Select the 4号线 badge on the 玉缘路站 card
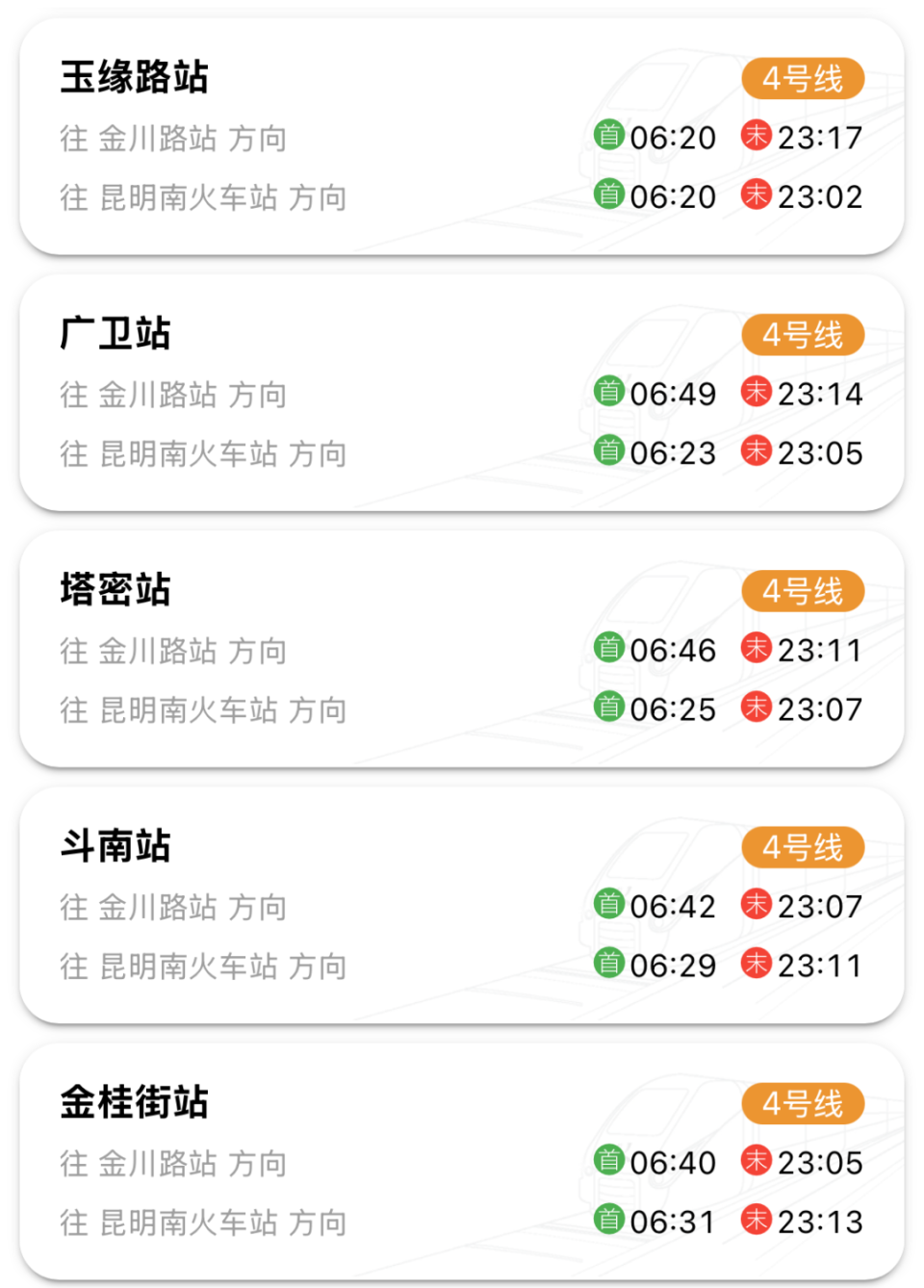 click(x=803, y=80)
